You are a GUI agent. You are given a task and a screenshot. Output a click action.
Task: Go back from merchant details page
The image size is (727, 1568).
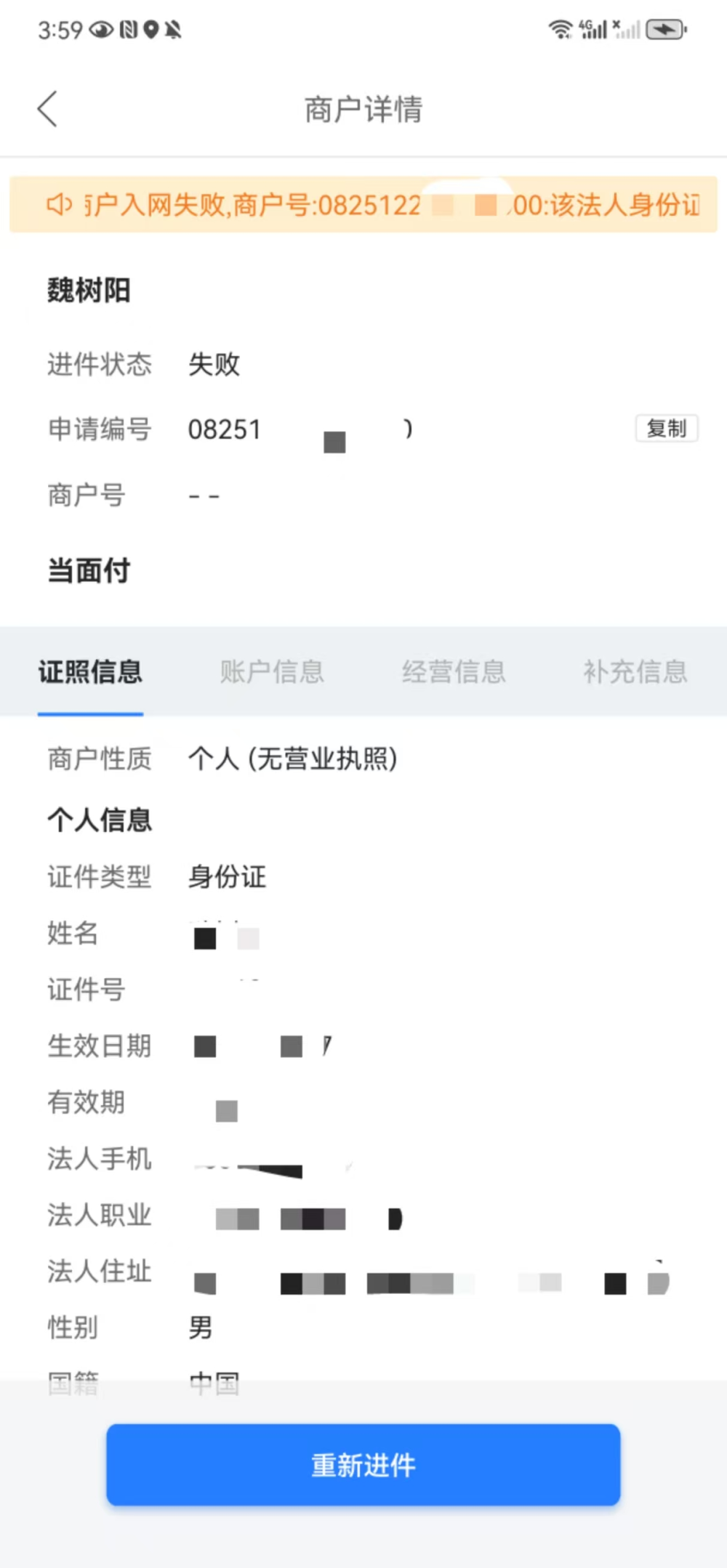point(48,110)
